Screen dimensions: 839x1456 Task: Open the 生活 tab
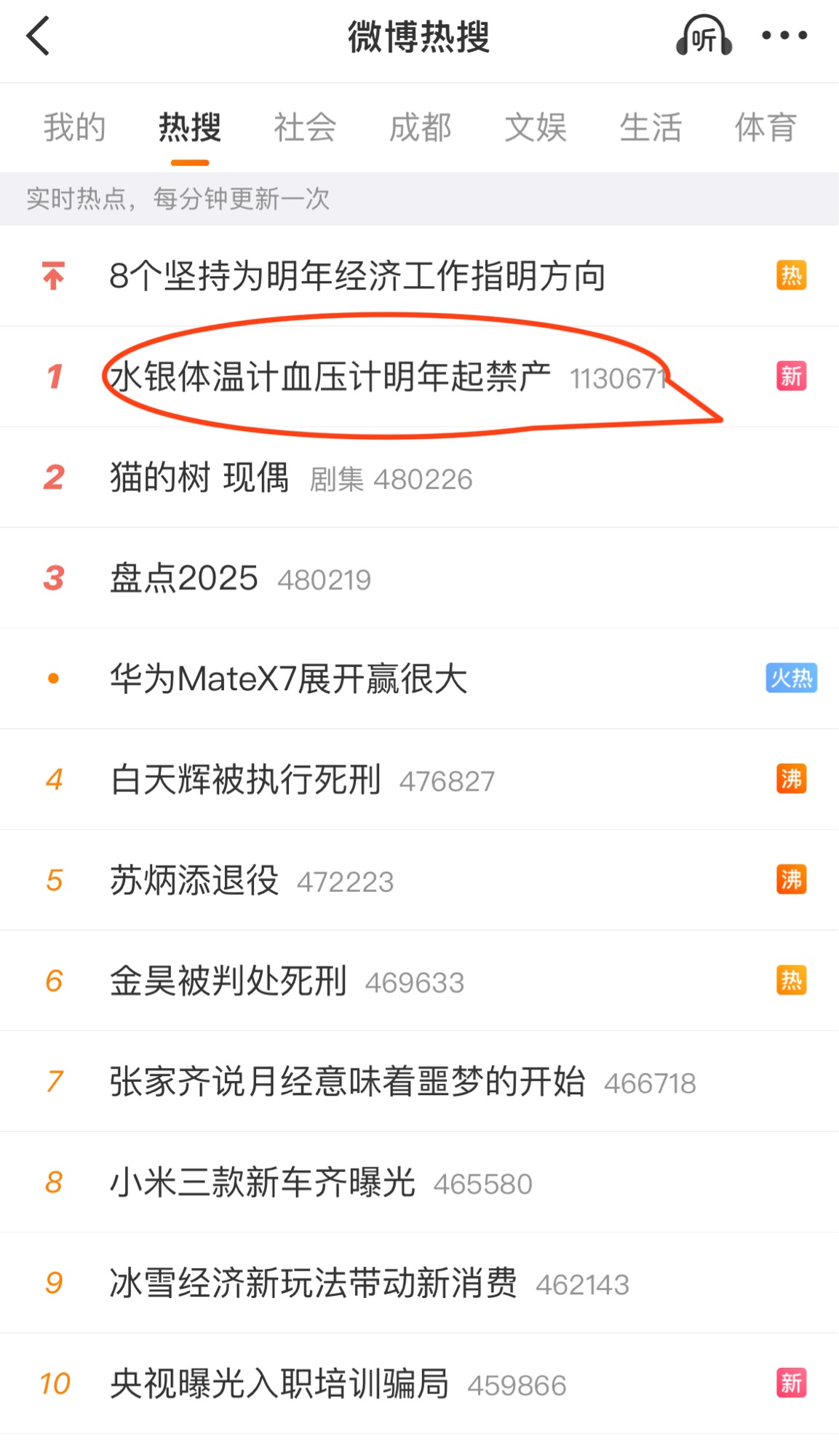pyautogui.click(x=651, y=127)
